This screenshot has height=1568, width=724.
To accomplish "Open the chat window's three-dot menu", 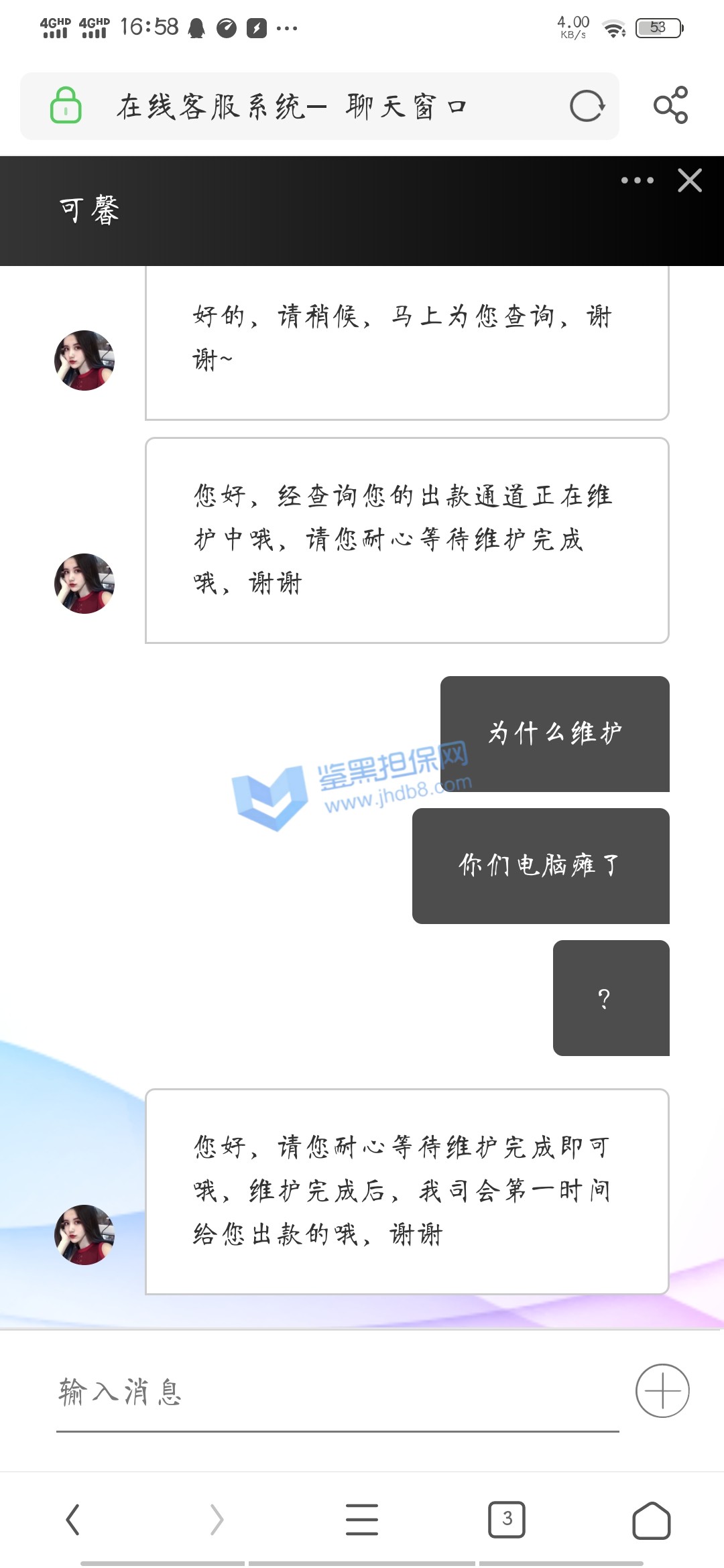I will [637, 180].
